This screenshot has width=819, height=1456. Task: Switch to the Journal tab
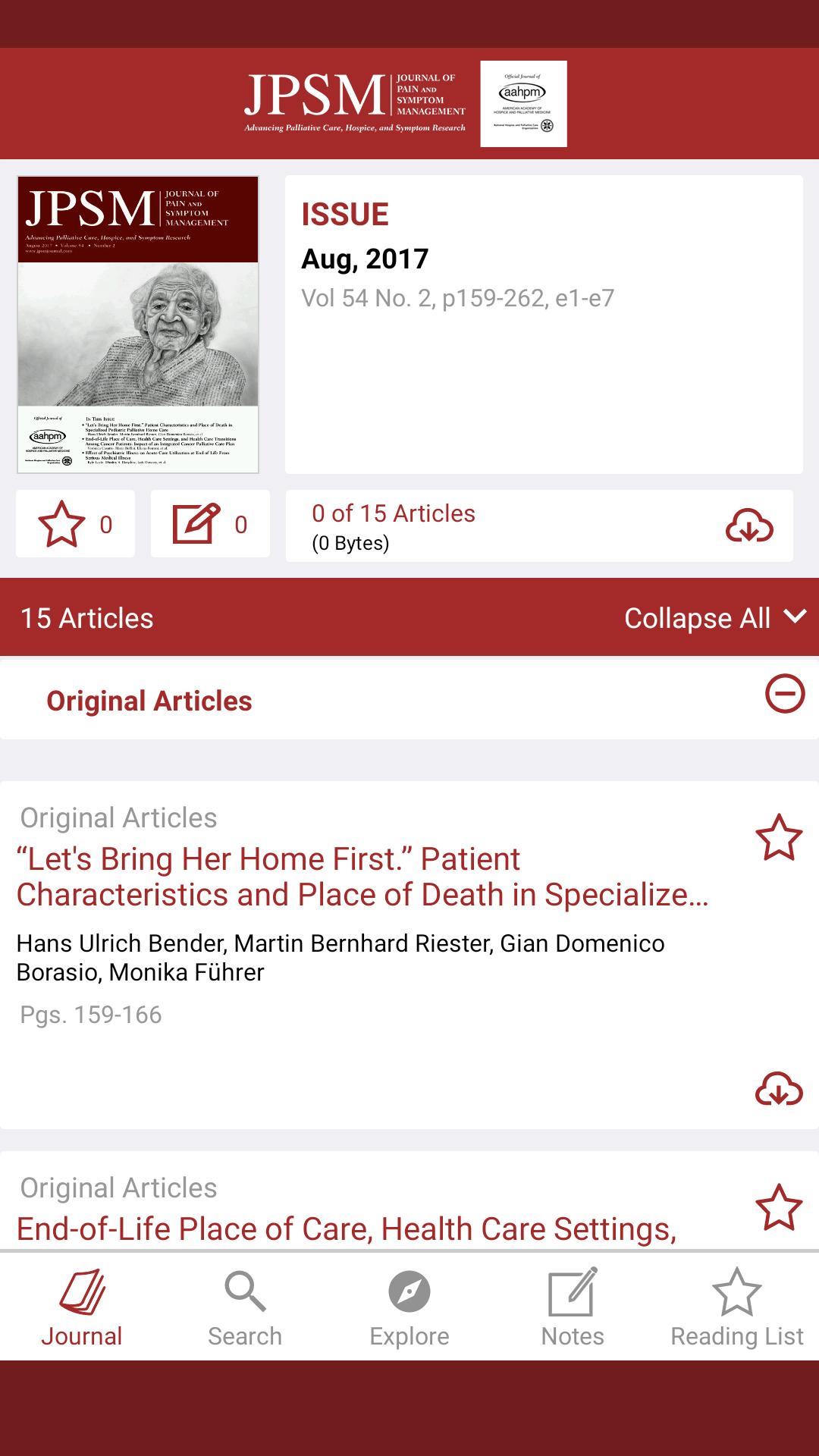tap(82, 1307)
